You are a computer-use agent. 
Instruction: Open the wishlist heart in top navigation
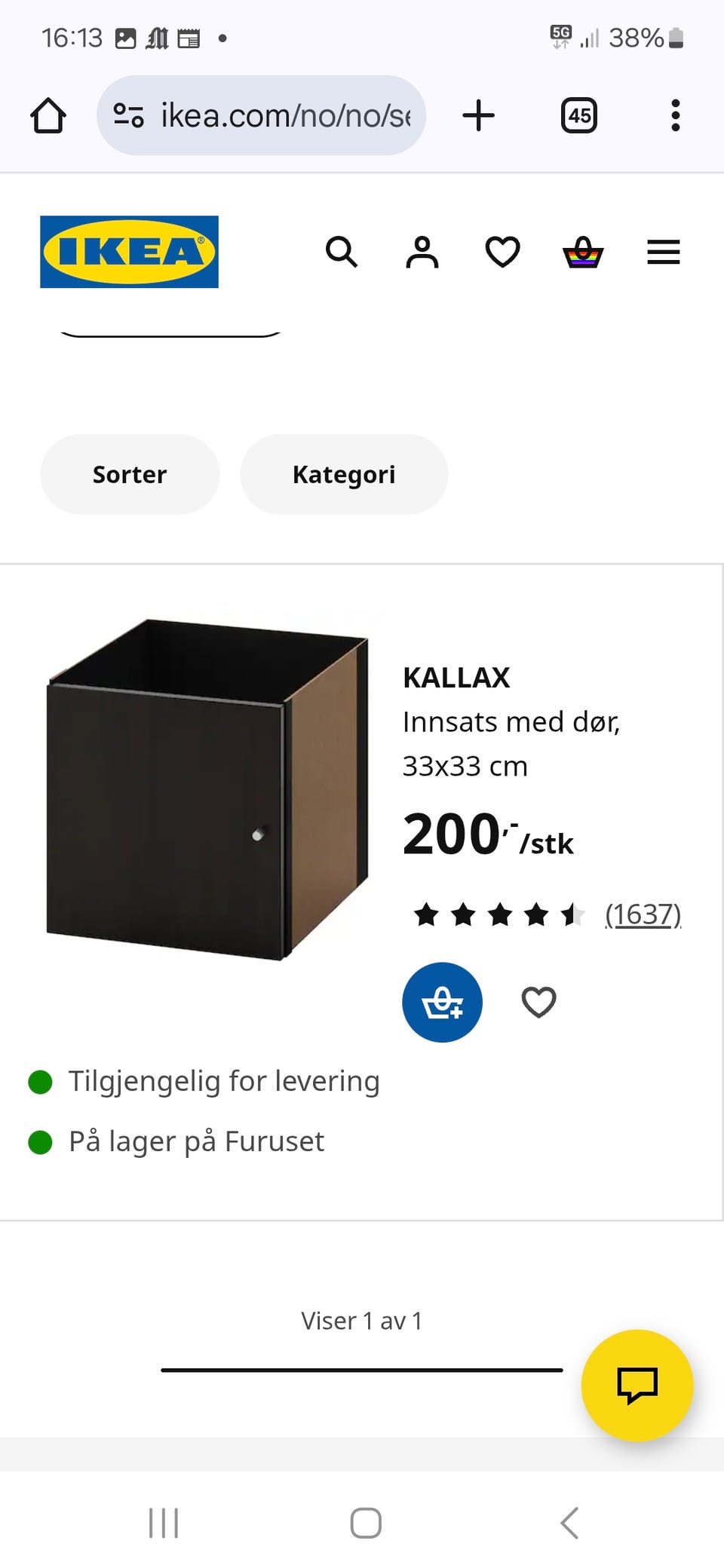(502, 253)
